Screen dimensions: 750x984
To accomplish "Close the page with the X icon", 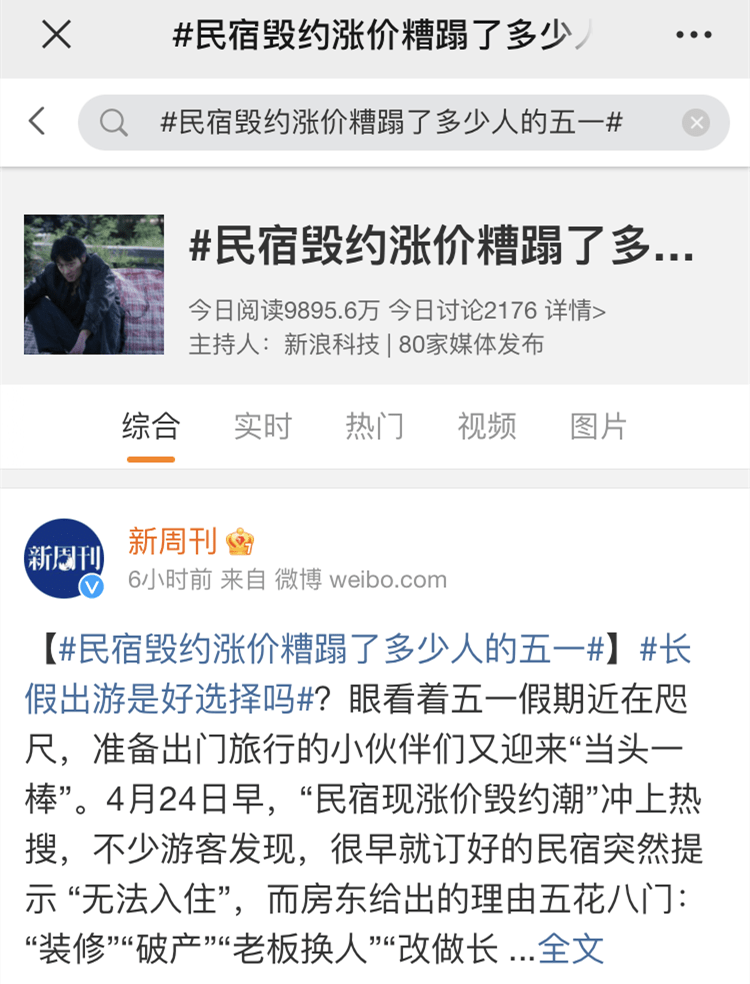I will [x=56, y=35].
